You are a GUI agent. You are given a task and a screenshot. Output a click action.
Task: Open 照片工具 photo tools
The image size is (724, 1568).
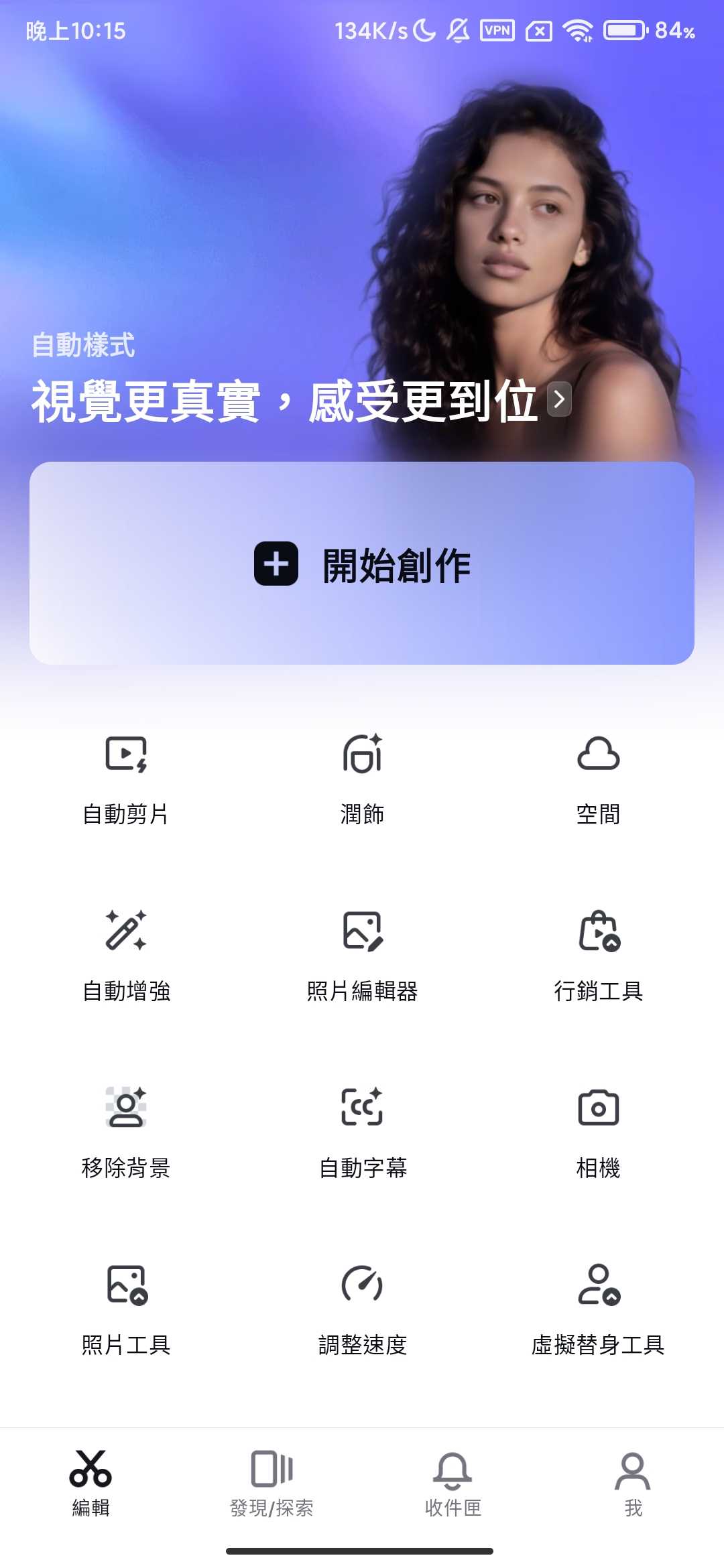(x=126, y=1308)
